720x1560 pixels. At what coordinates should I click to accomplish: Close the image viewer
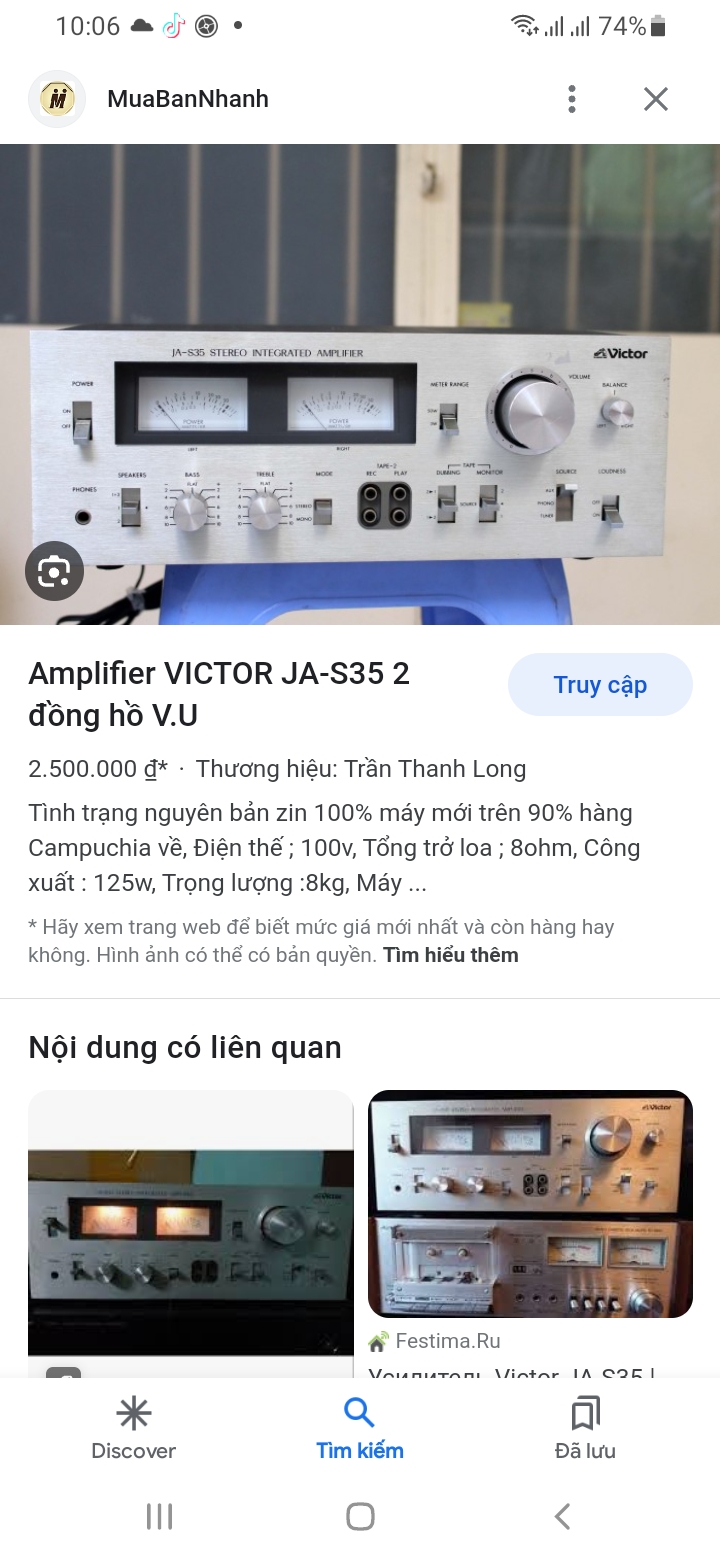[655, 99]
